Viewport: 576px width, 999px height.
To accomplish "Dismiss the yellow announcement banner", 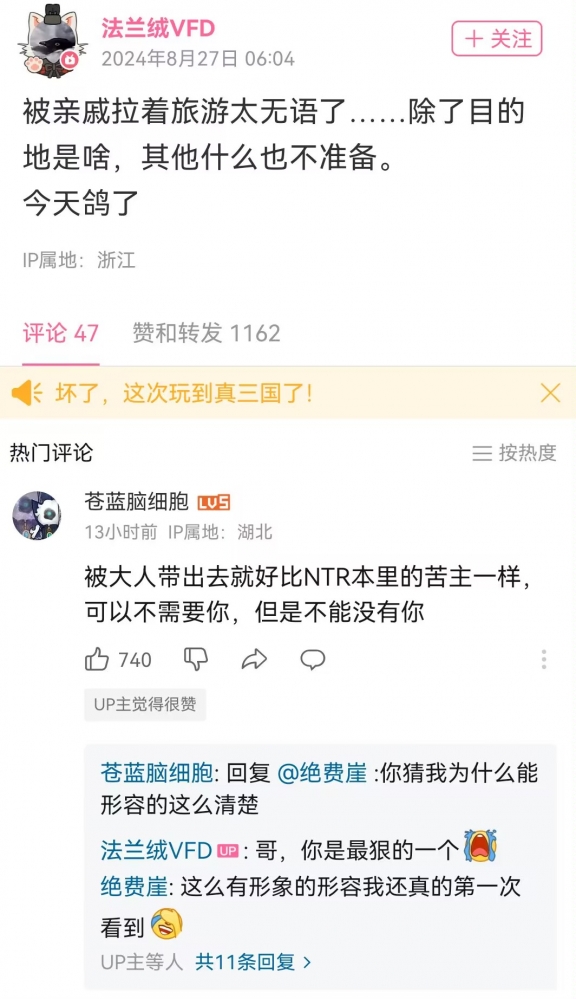I will click(x=550, y=393).
